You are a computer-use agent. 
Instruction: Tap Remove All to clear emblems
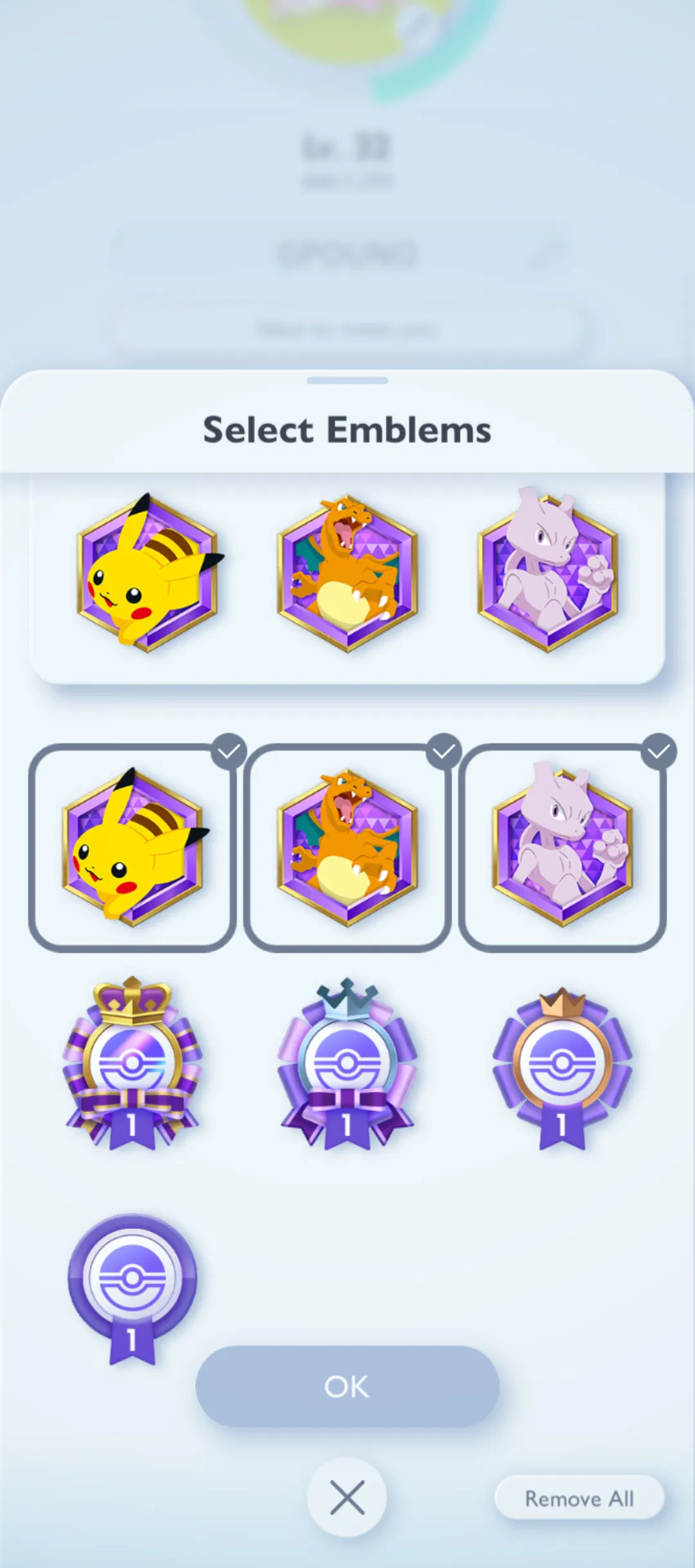coord(579,1498)
